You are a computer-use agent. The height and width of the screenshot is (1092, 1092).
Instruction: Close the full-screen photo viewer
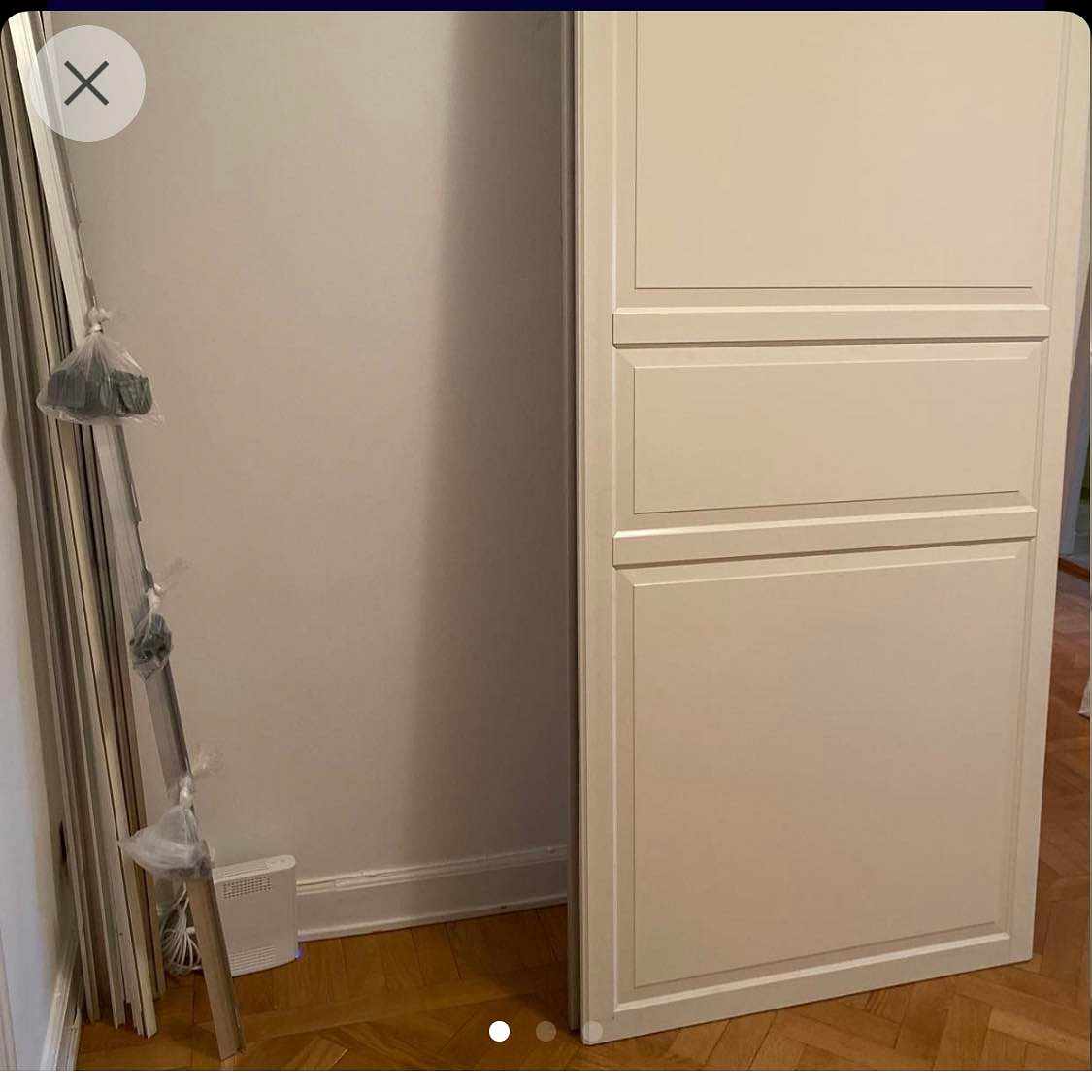[x=86, y=83]
